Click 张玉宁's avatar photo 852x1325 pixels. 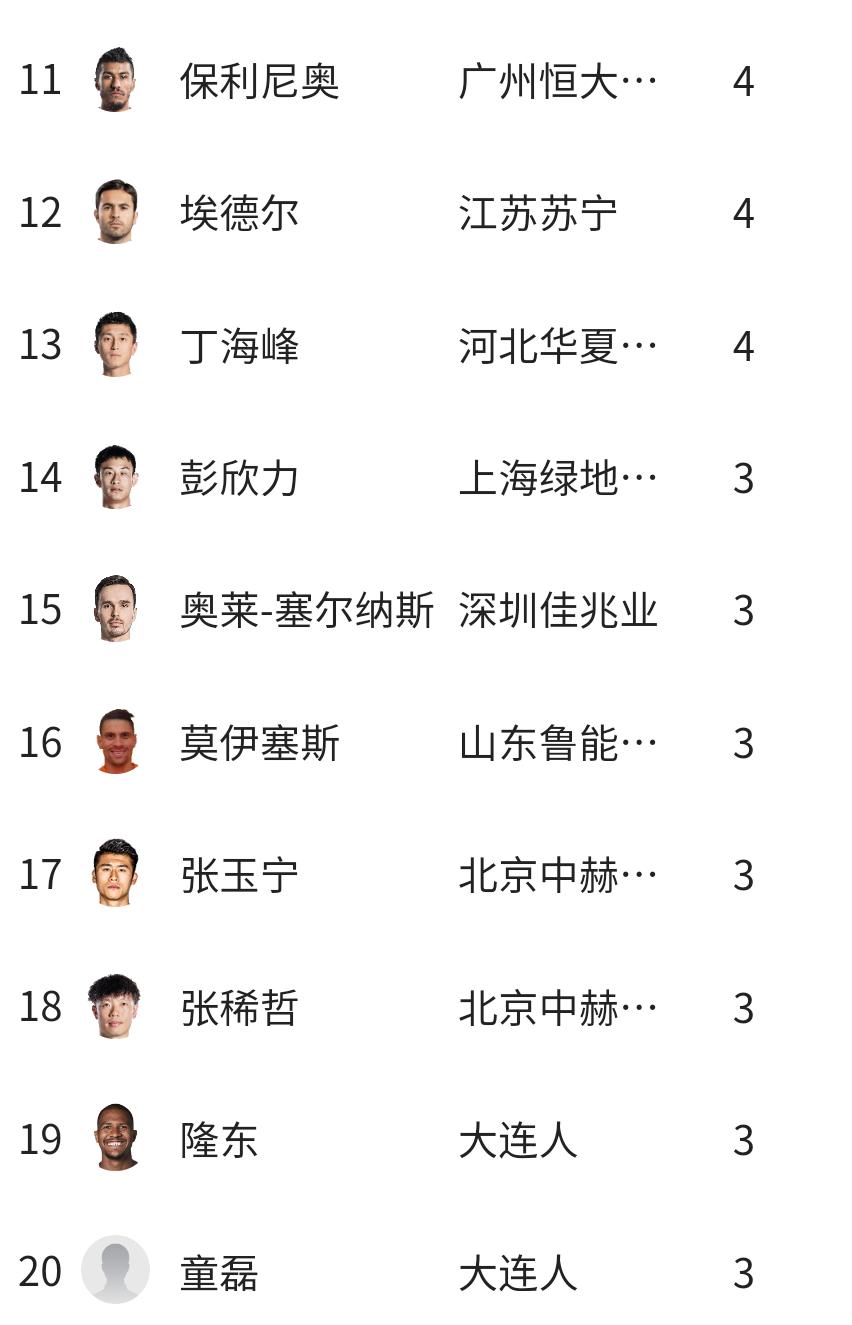point(117,875)
